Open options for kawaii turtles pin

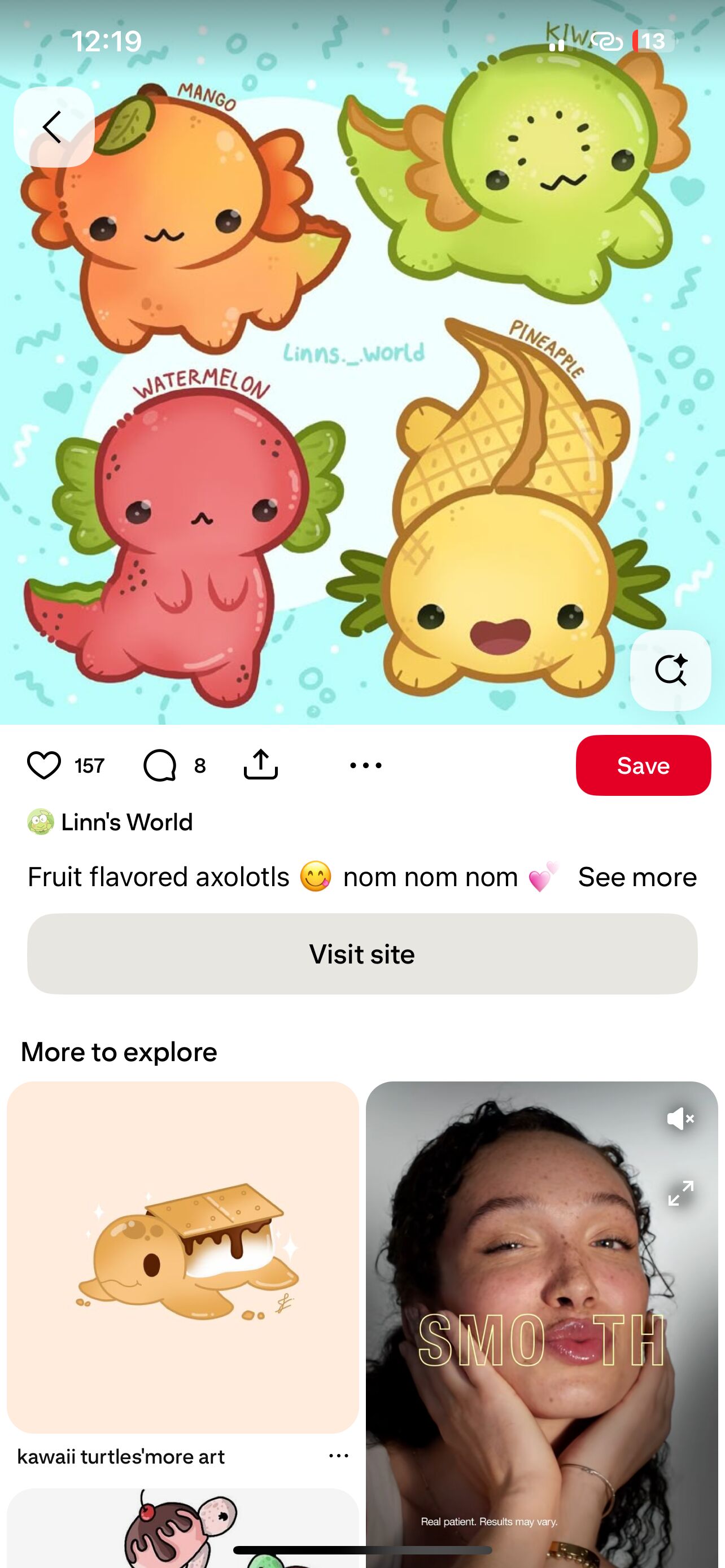[x=338, y=1456]
